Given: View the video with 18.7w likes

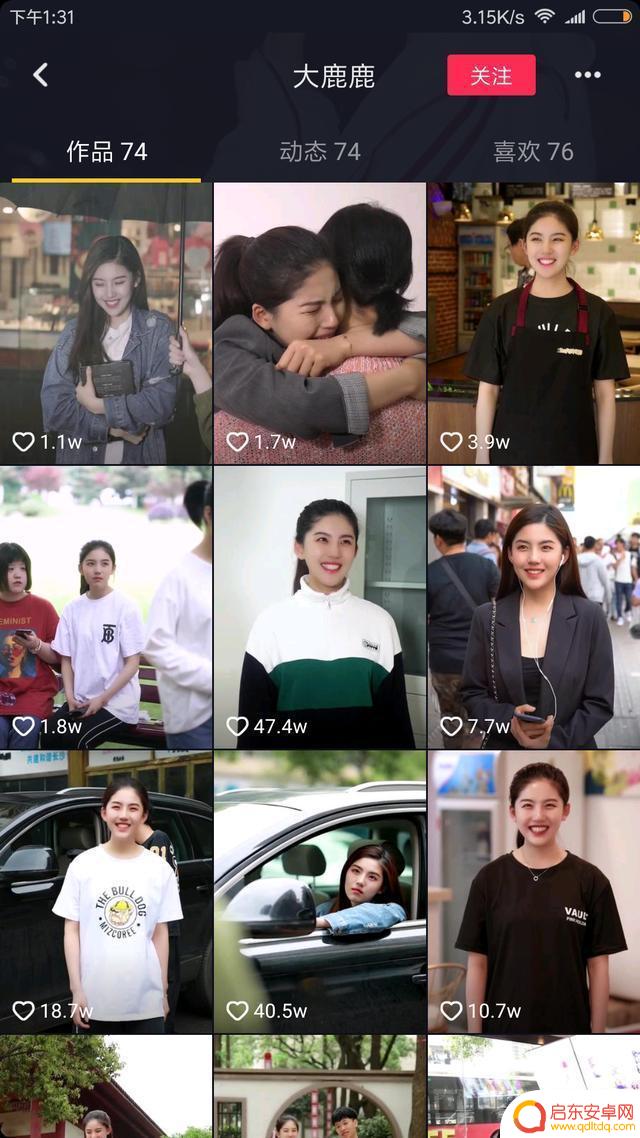Looking at the screenshot, I should click(106, 892).
